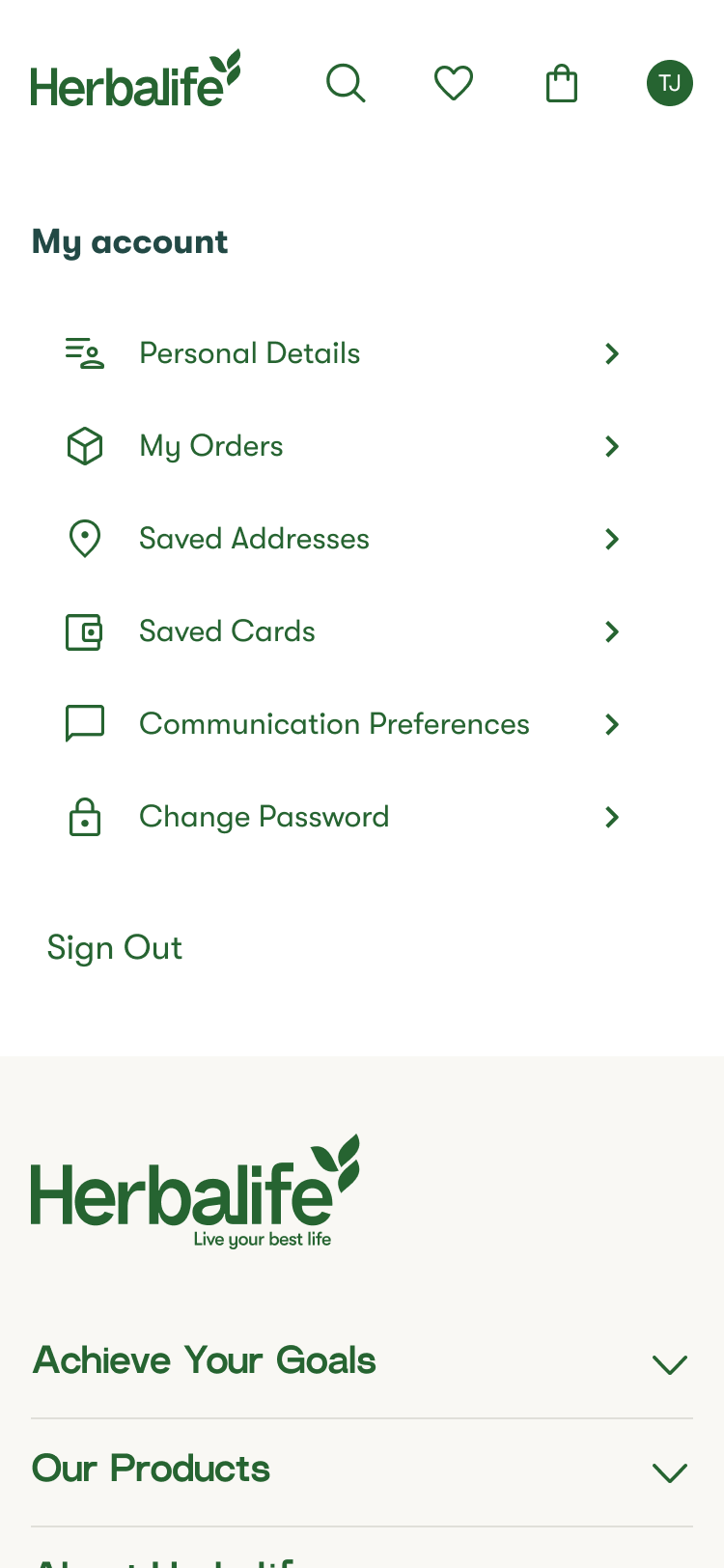
Task: Click the Saved Addresses location pin icon
Action: pos(84,538)
